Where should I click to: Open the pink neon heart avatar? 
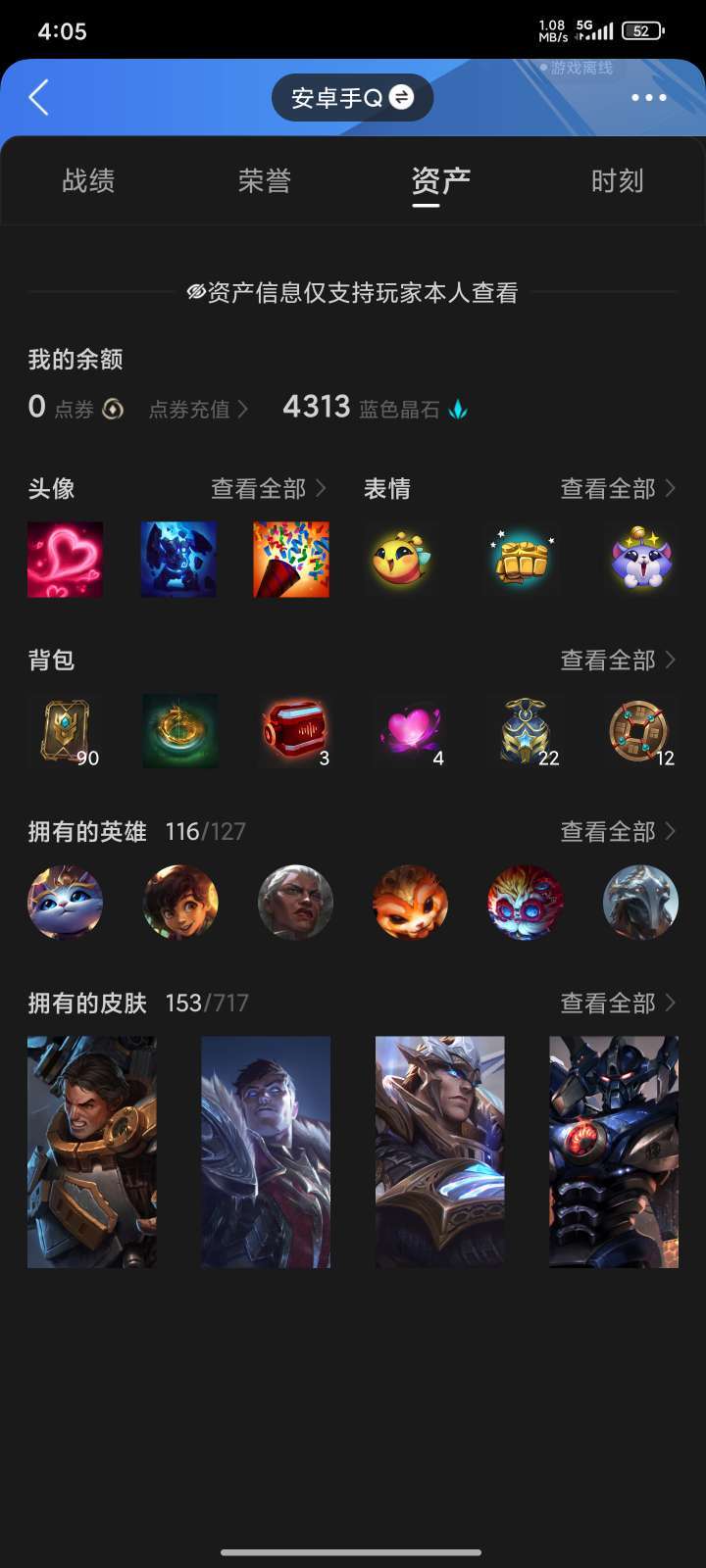click(65, 560)
